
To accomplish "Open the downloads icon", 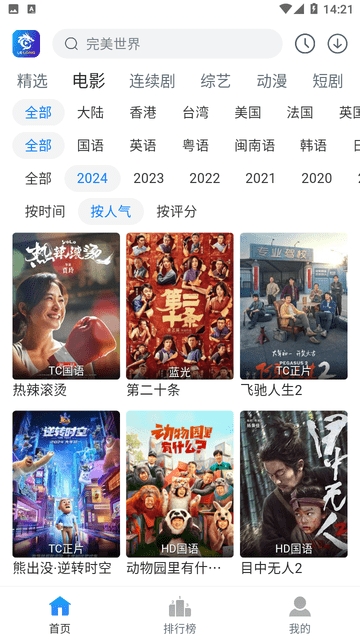I will click(x=338, y=44).
